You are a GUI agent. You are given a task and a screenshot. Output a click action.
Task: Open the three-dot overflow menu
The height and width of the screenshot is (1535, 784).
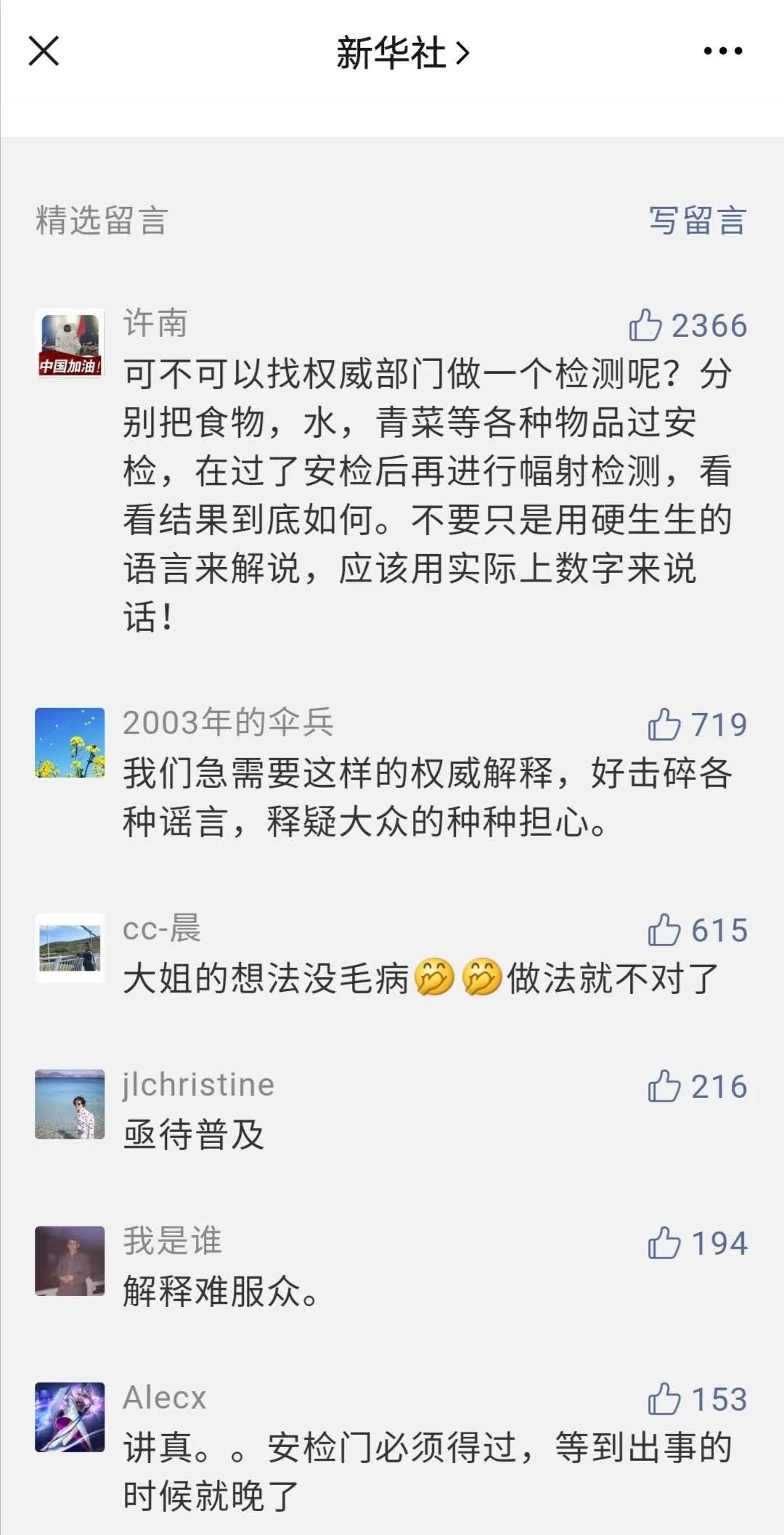tap(722, 52)
